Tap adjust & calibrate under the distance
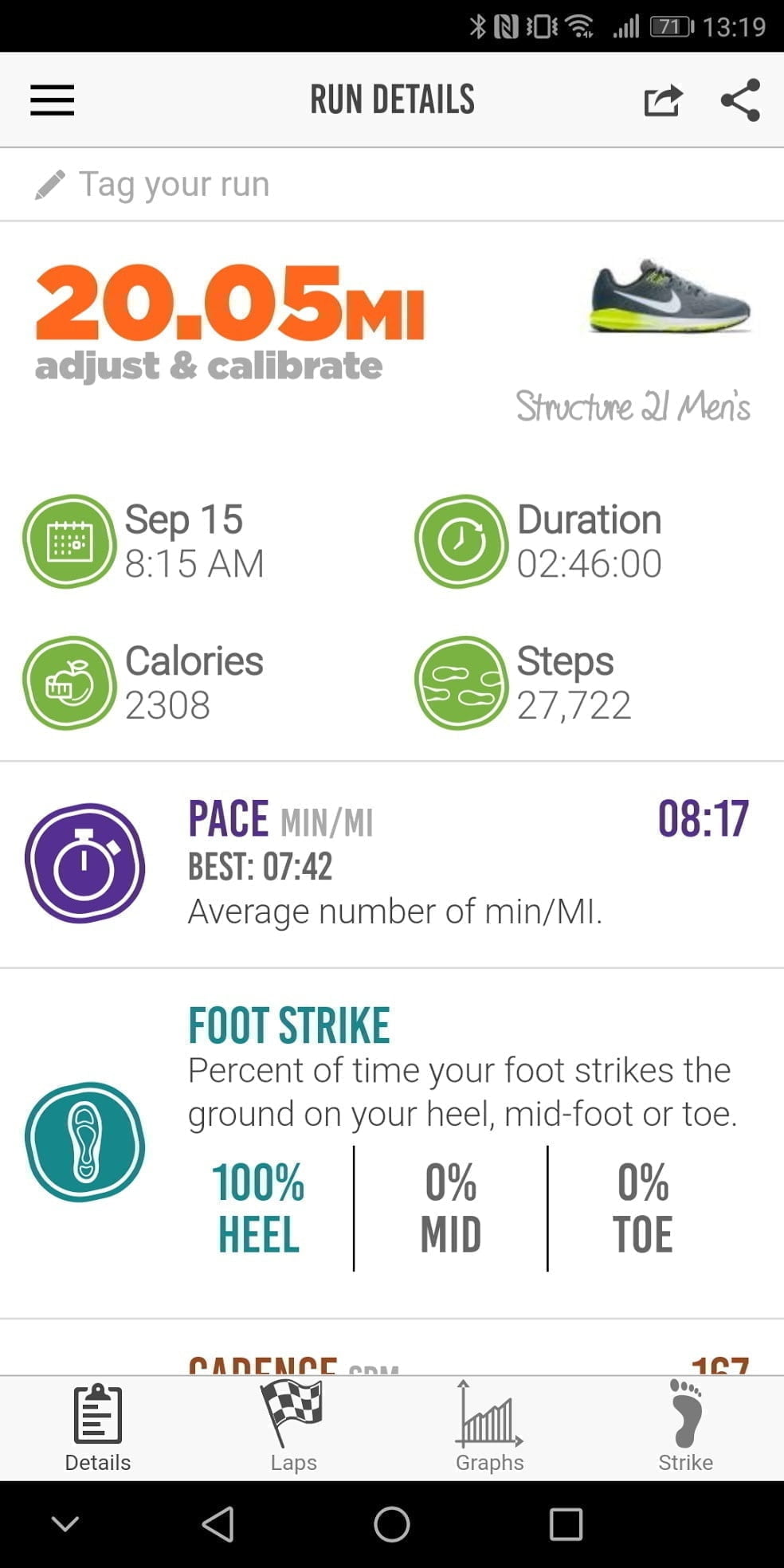 click(209, 367)
